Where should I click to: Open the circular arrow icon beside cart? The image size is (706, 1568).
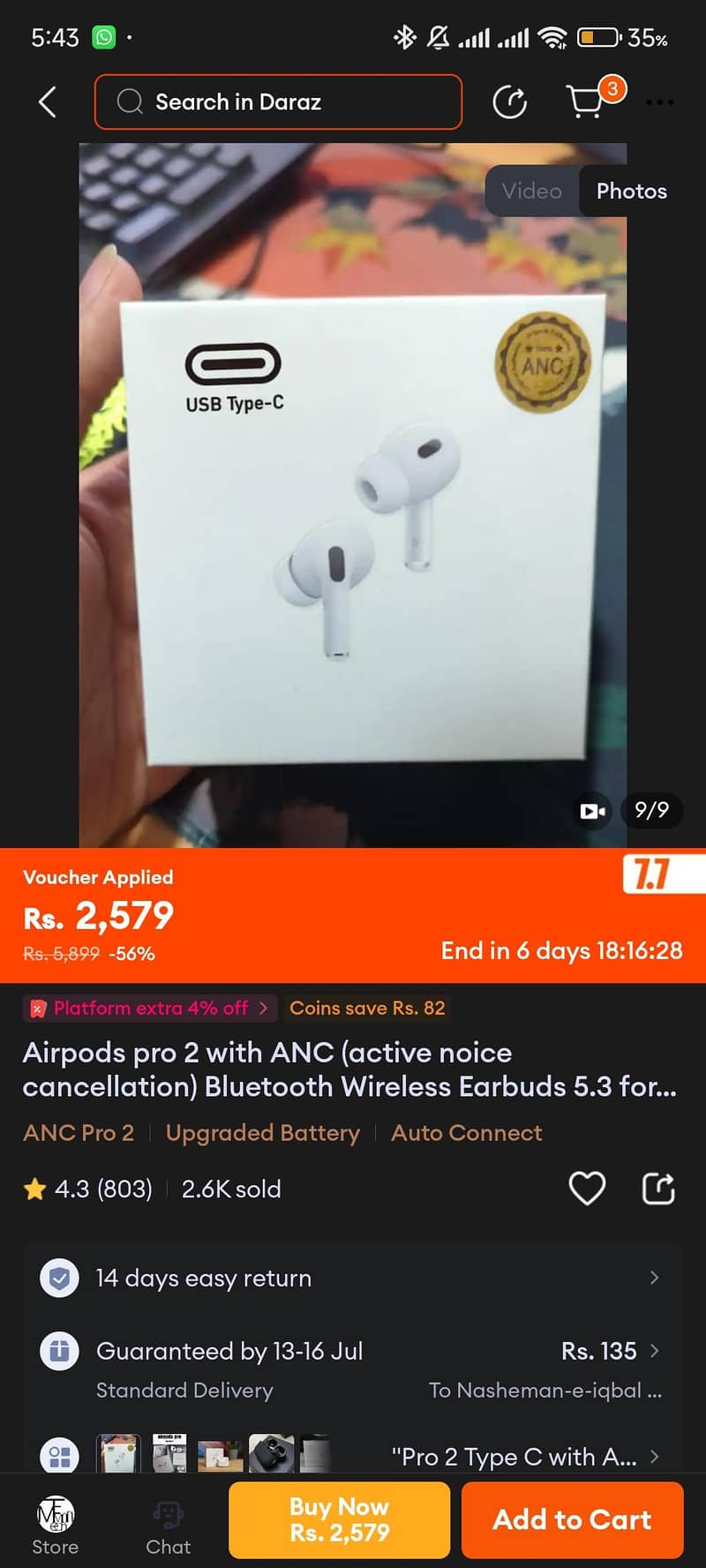(x=509, y=102)
